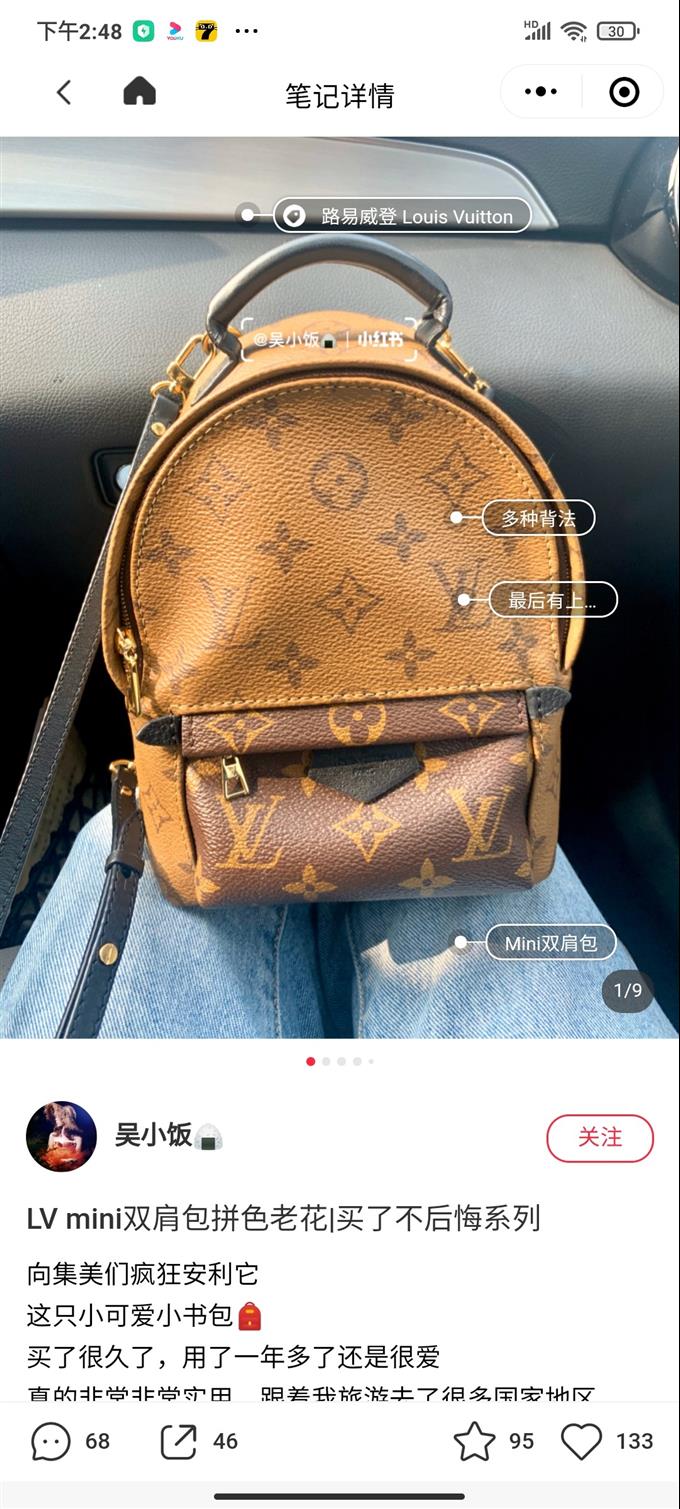
Task: Tap the 多种背法 photo tag
Action: (x=538, y=518)
